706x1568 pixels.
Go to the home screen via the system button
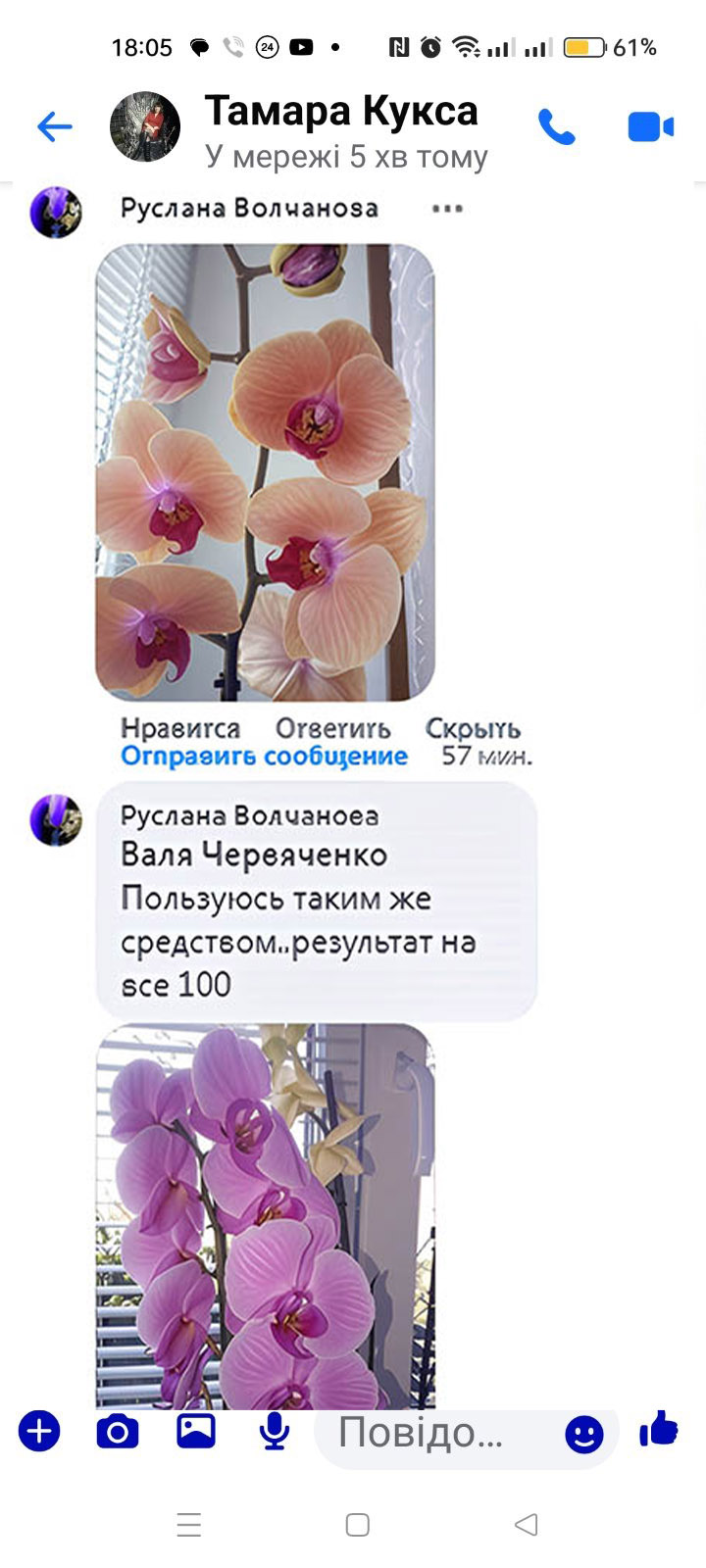click(358, 1524)
